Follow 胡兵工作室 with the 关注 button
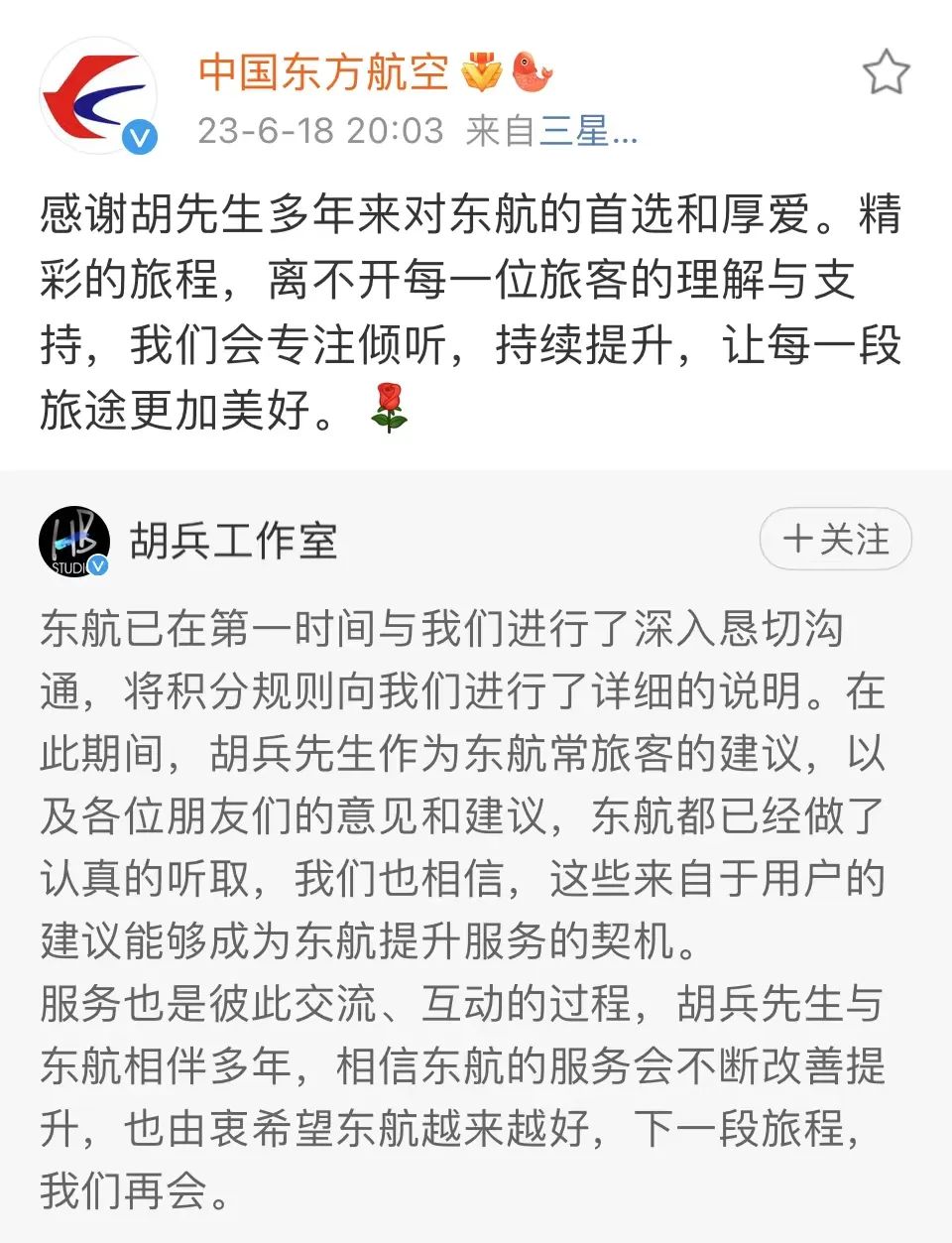This screenshot has height=1243, width=952. [x=835, y=540]
